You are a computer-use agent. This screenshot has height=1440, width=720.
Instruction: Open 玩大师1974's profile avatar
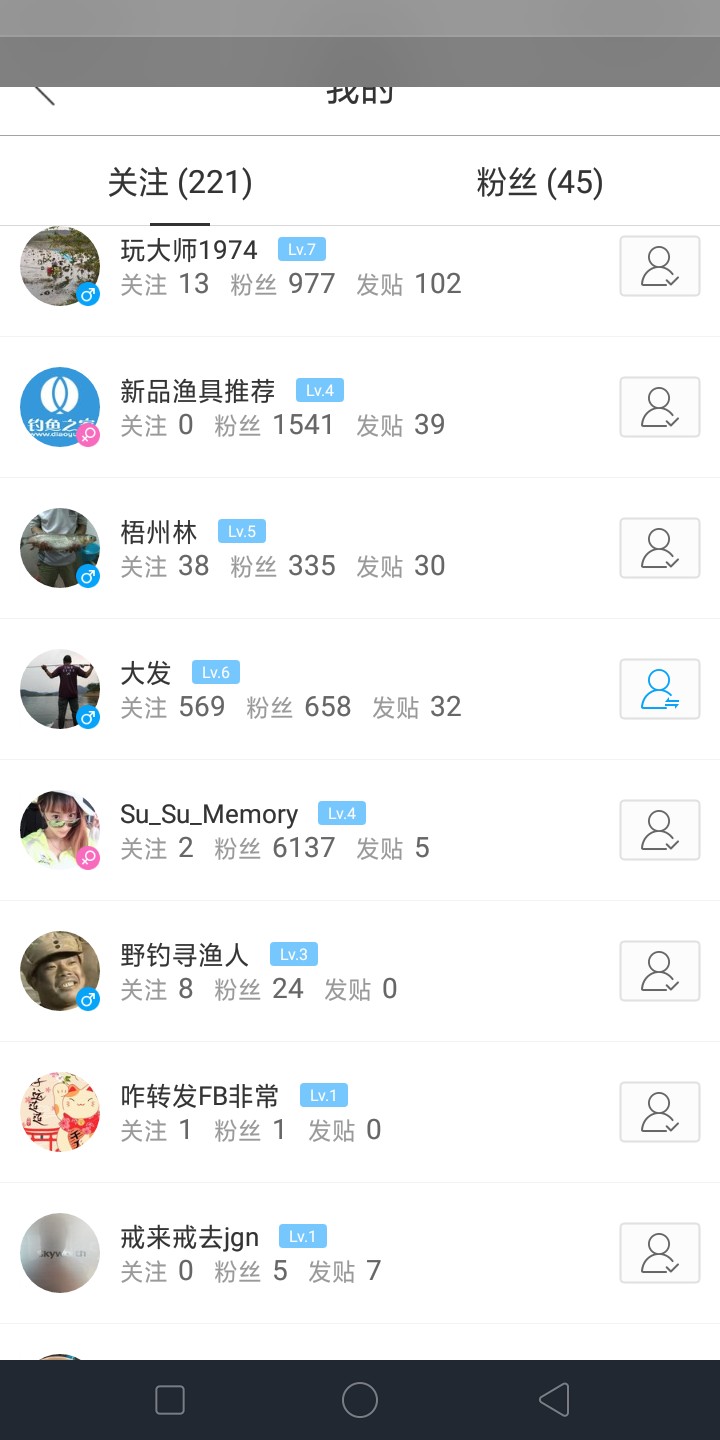click(60, 265)
